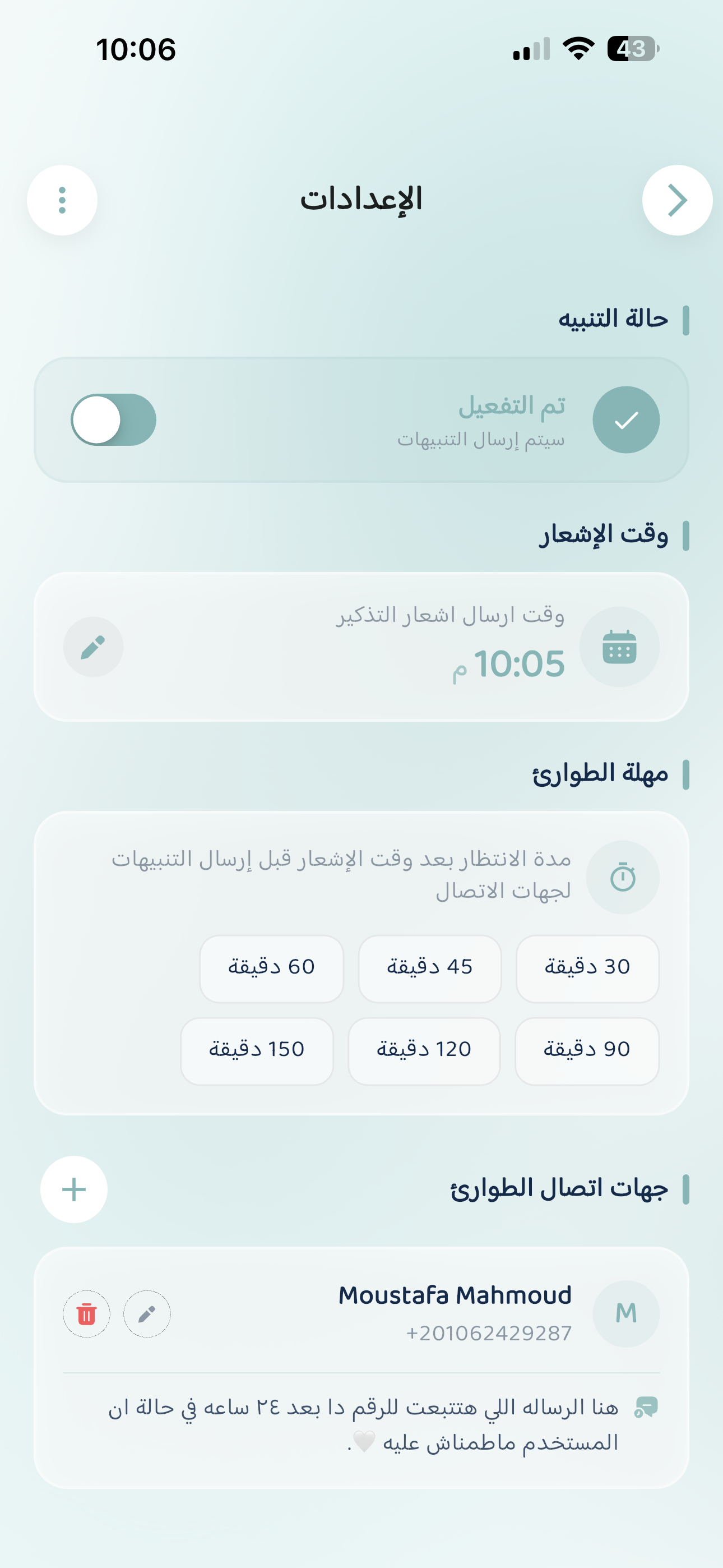
Task: Edit reminder time using the pencil icon
Action: click(x=93, y=647)
